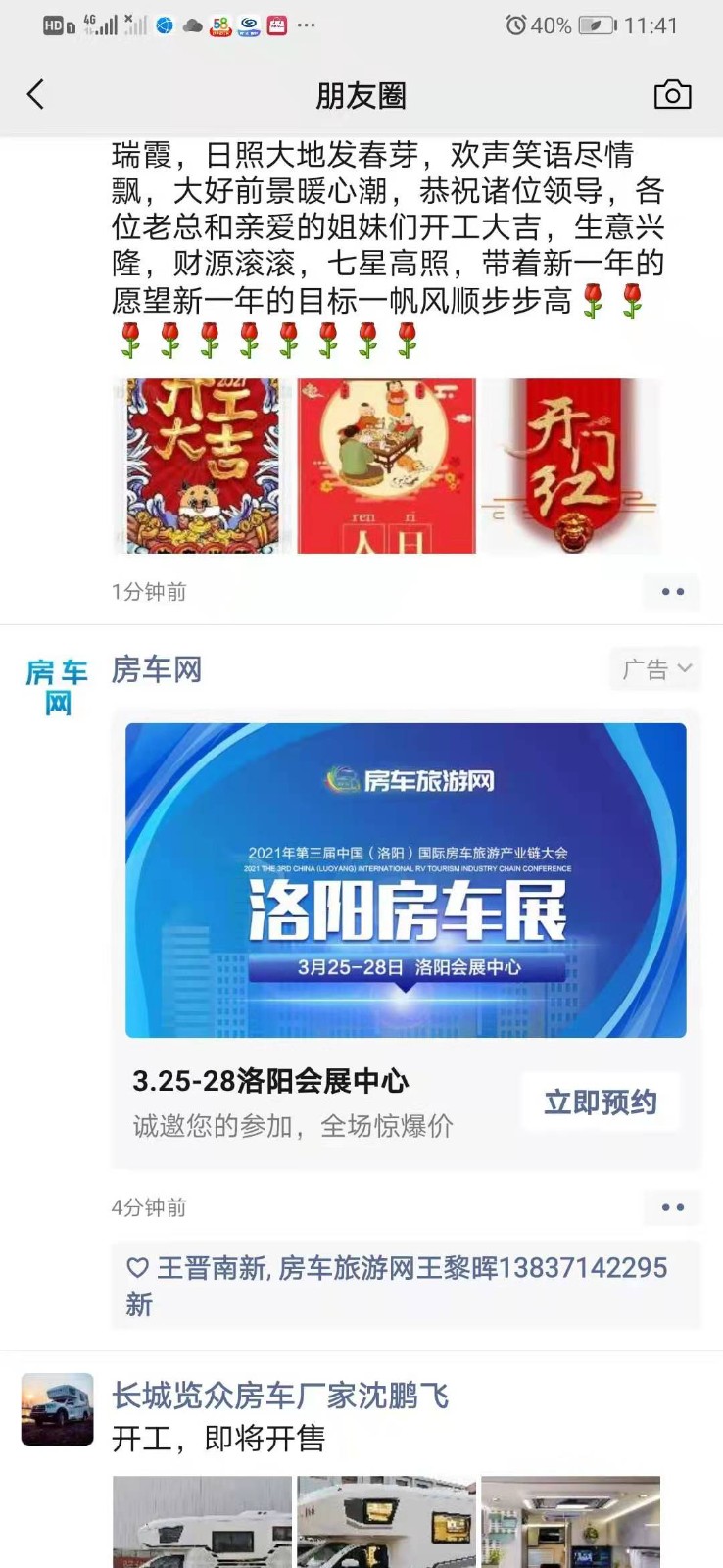Open 长城览众房车厂家沈鹏飞's profile name
Image resolution: width=723 pixels, height=1568 pixels.
click(x=280, y=1395)
